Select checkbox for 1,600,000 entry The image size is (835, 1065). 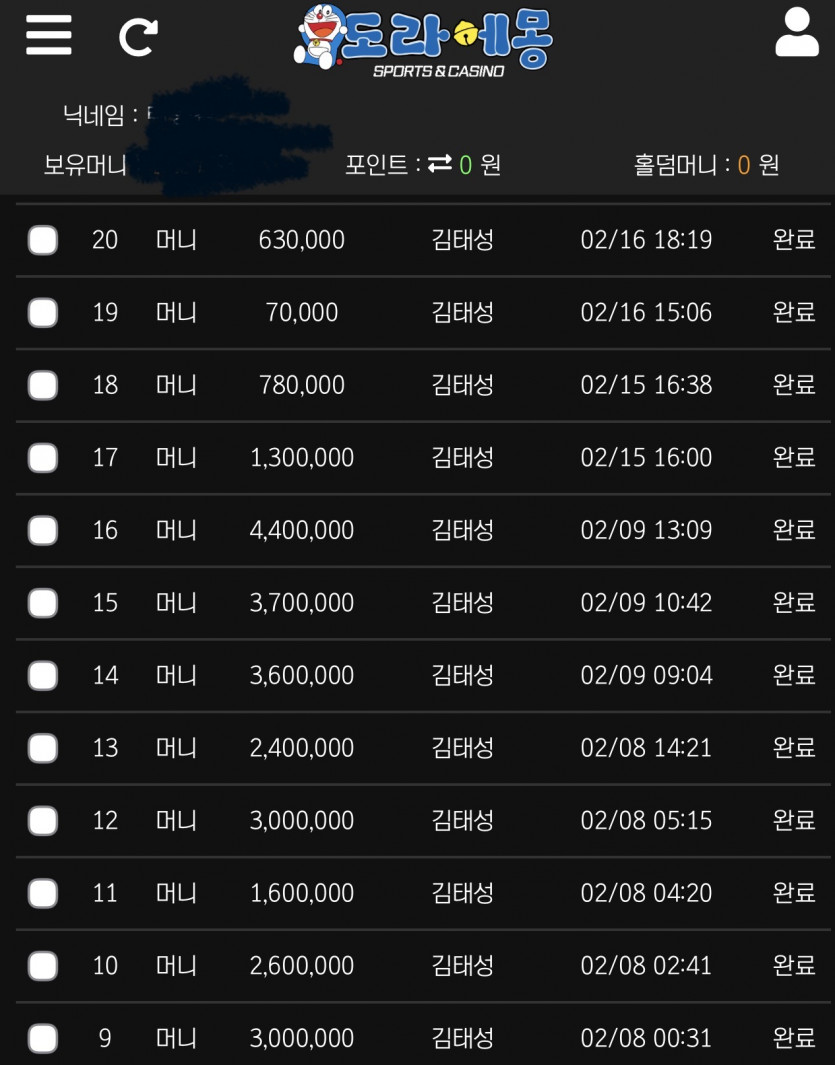[x=43, y=893]
